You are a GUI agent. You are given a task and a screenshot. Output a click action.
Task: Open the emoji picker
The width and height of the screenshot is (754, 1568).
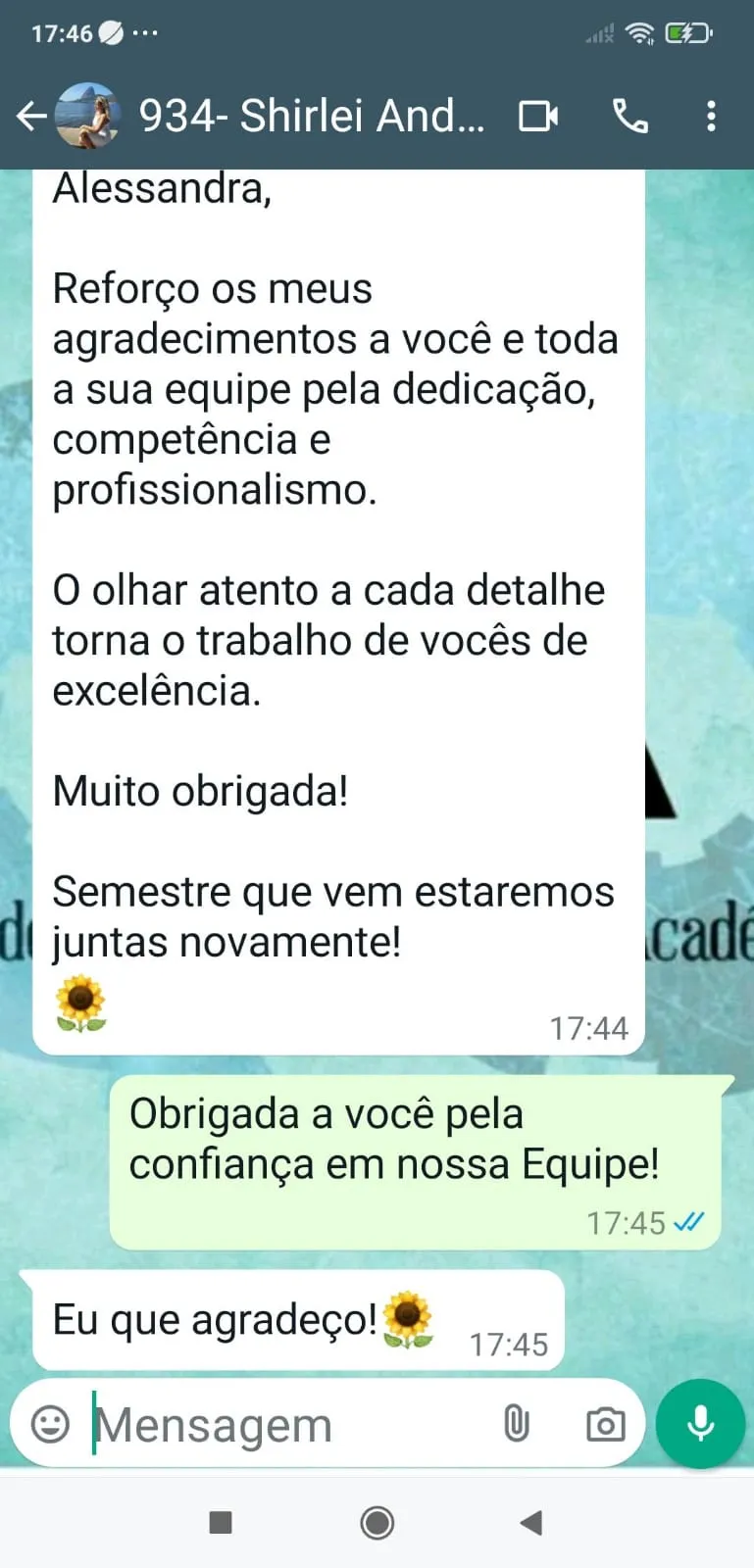pyautogui.click(x=51, y=1424)
